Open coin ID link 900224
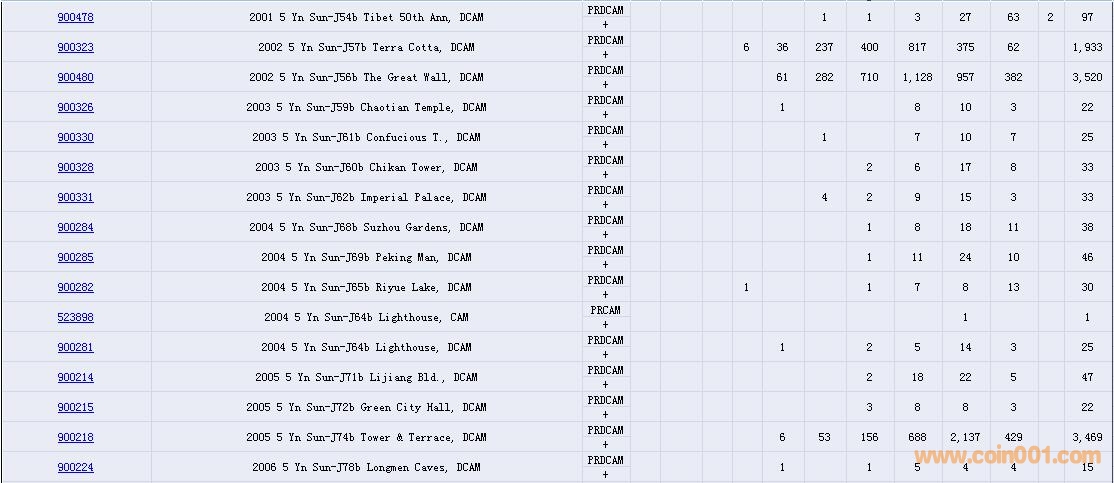 (x=75, y=467)
